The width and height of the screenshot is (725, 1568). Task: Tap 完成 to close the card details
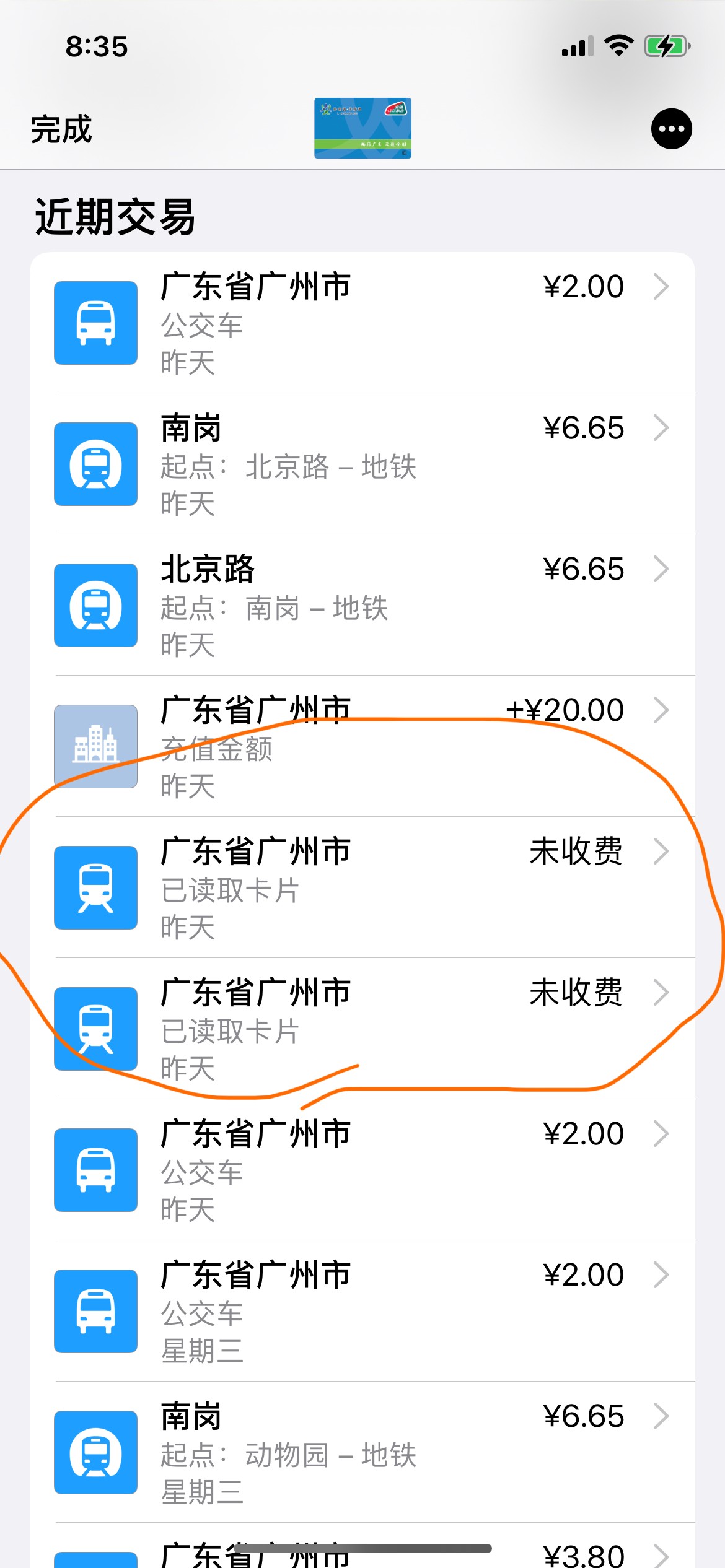[x=61, y=129]
